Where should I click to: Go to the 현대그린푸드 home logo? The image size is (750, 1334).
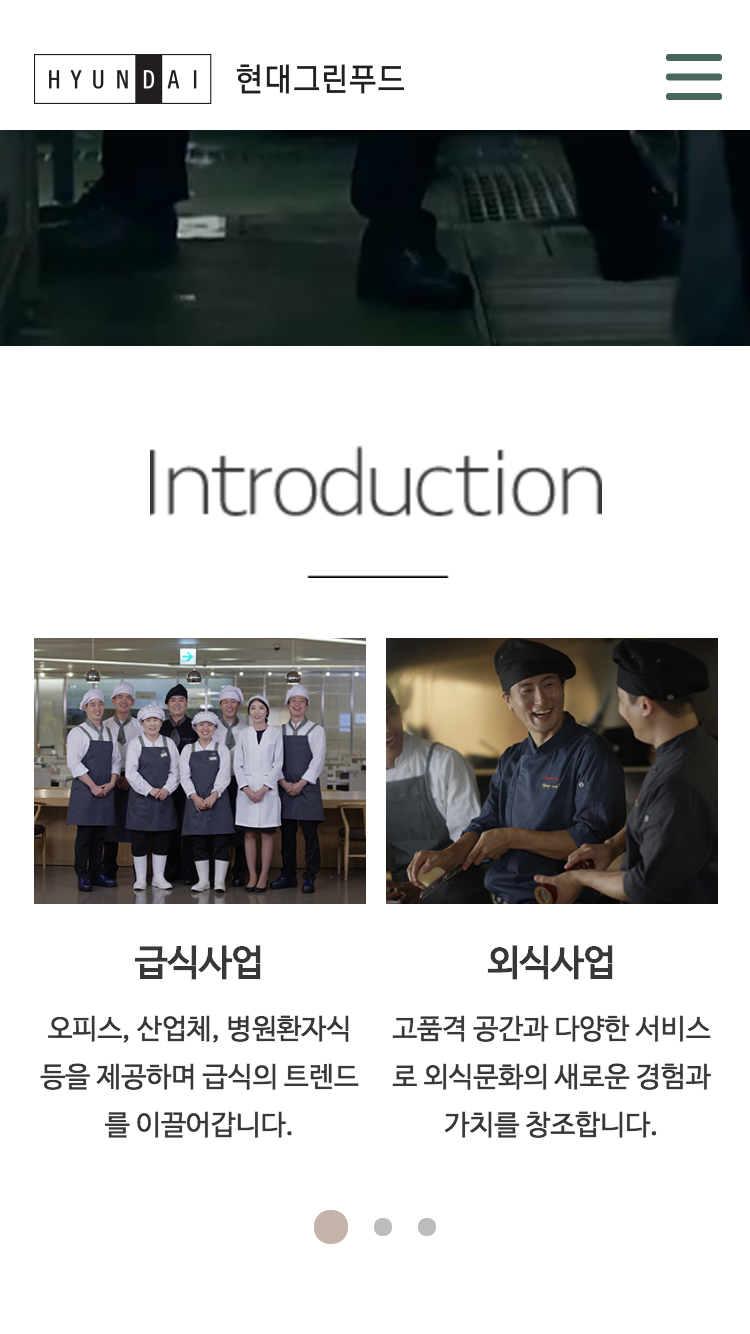pyautogui.click(x=219, y=79)
